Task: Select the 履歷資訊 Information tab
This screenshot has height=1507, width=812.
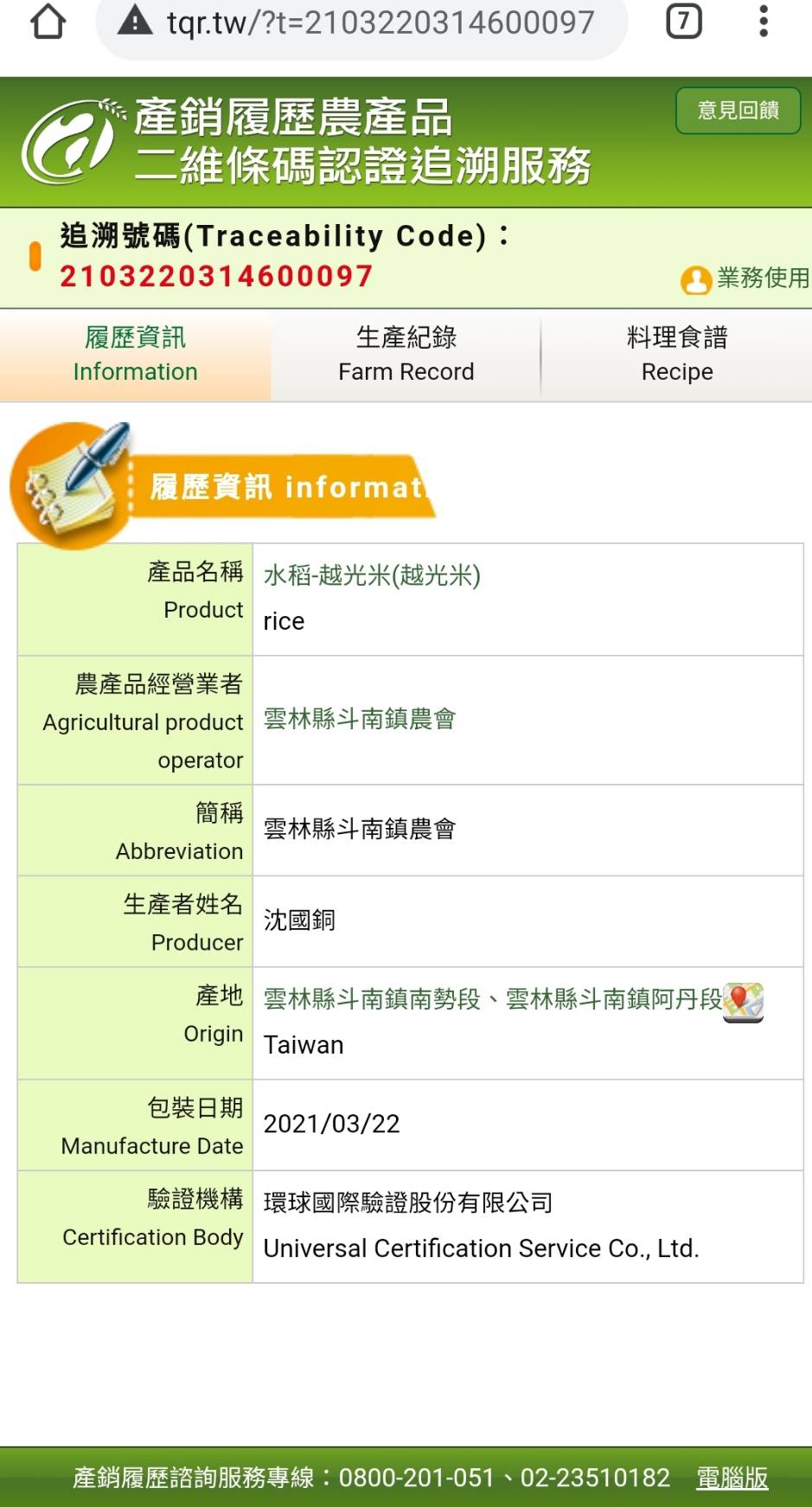Action: tap(135, 355)
